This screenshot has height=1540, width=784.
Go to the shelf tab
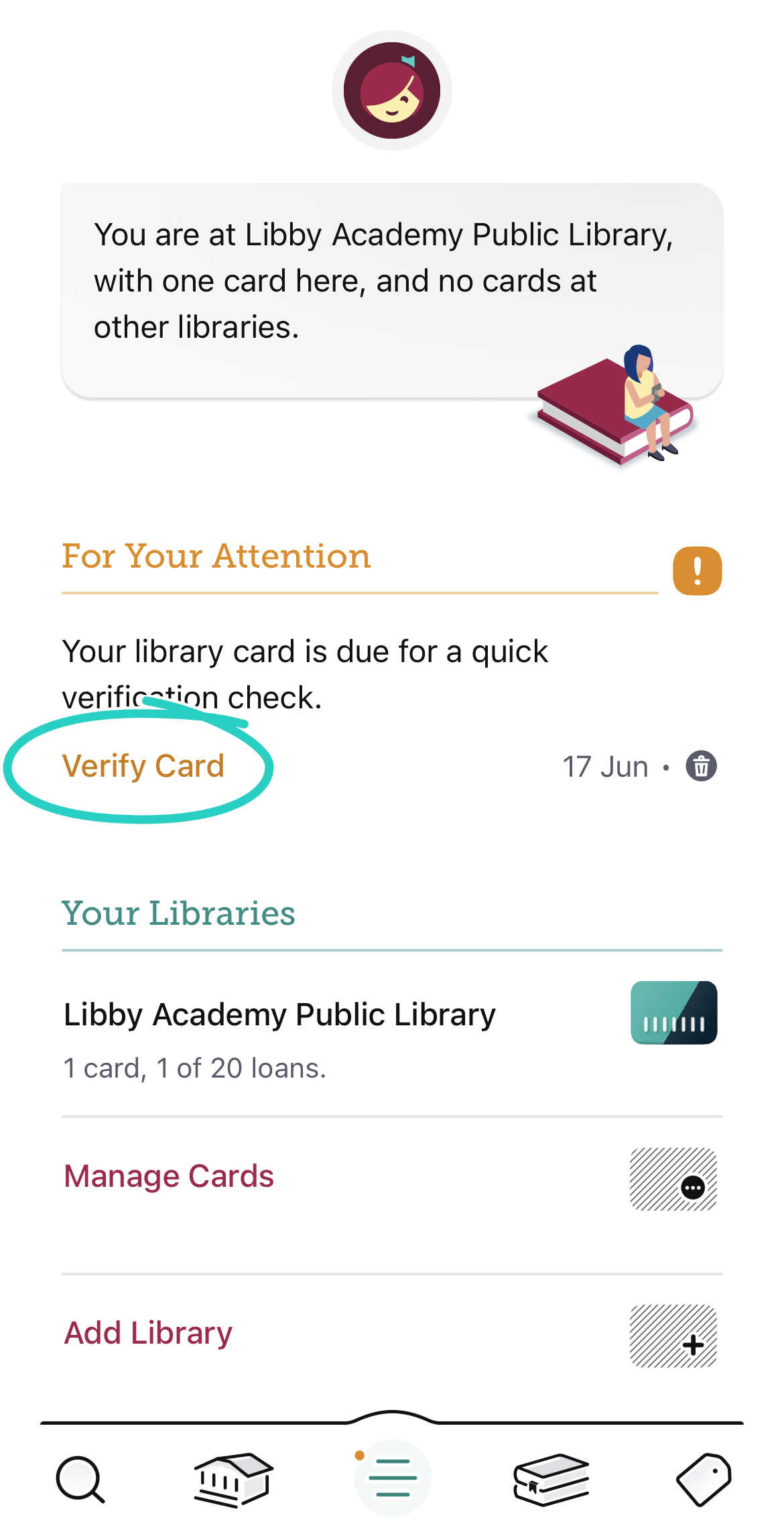[551, 1479]
